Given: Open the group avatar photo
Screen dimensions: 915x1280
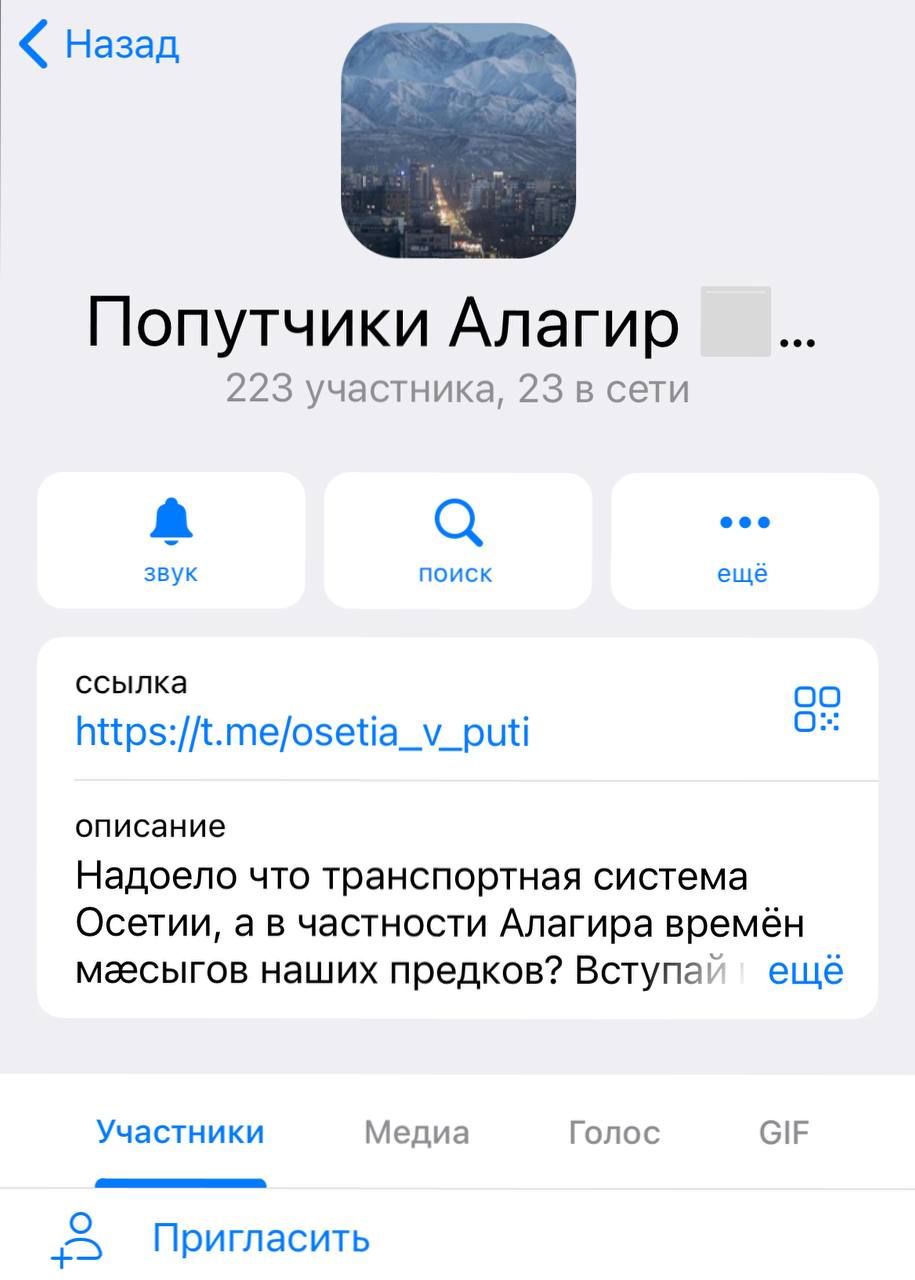Looking at the screenshot, I should pos(458,141).
